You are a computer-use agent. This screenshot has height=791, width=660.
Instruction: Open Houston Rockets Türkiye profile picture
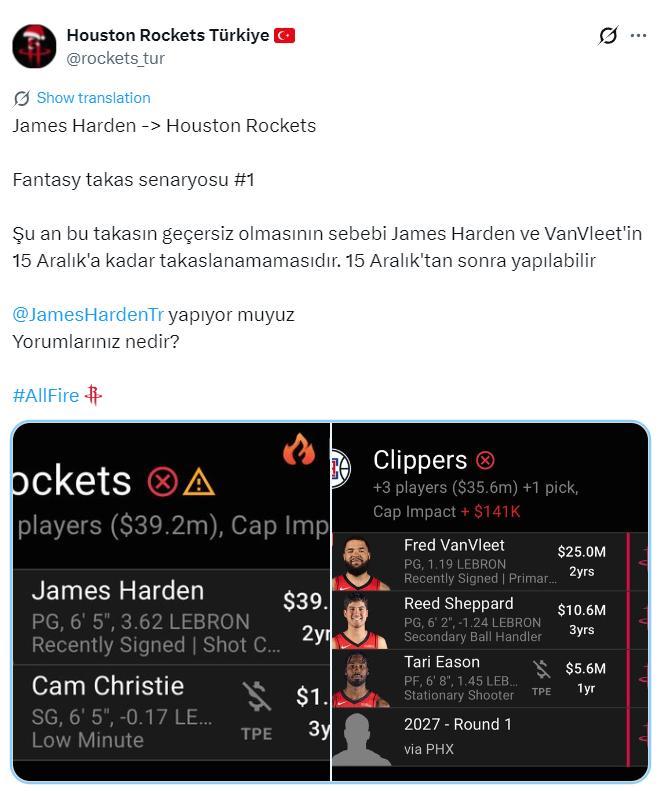pos(34,46)
